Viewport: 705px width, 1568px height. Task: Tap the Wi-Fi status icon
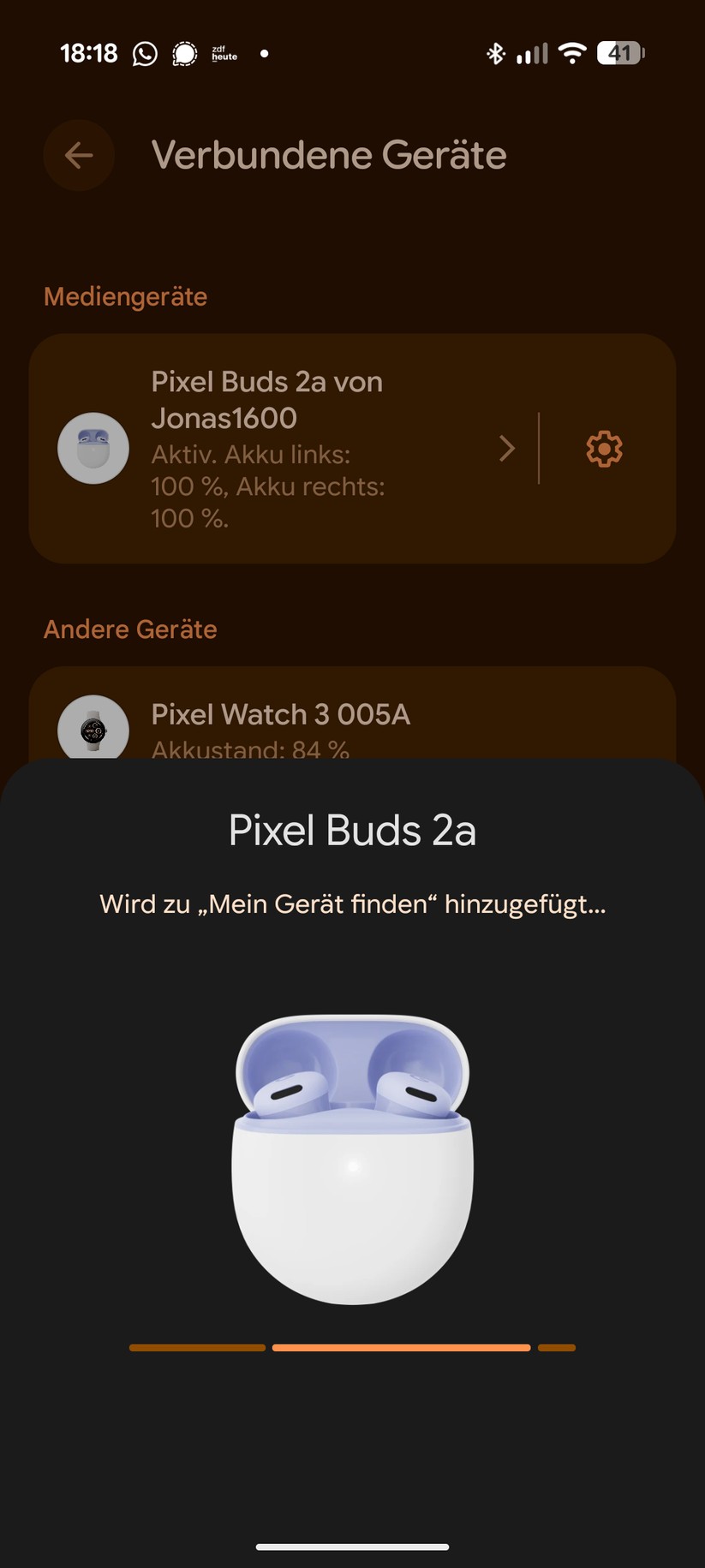pos(571,53)
